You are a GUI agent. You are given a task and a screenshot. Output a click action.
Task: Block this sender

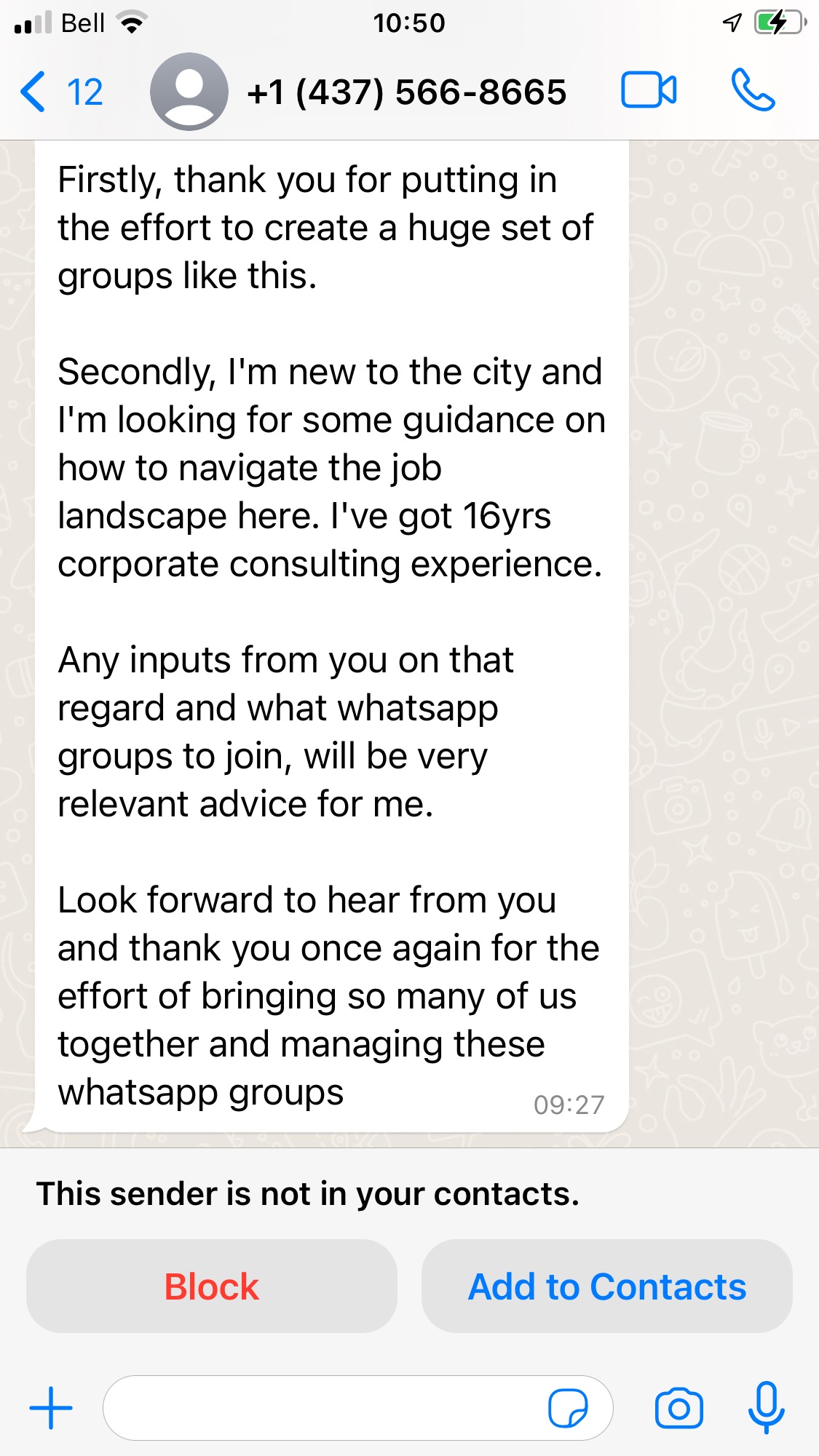(211, 1286)
